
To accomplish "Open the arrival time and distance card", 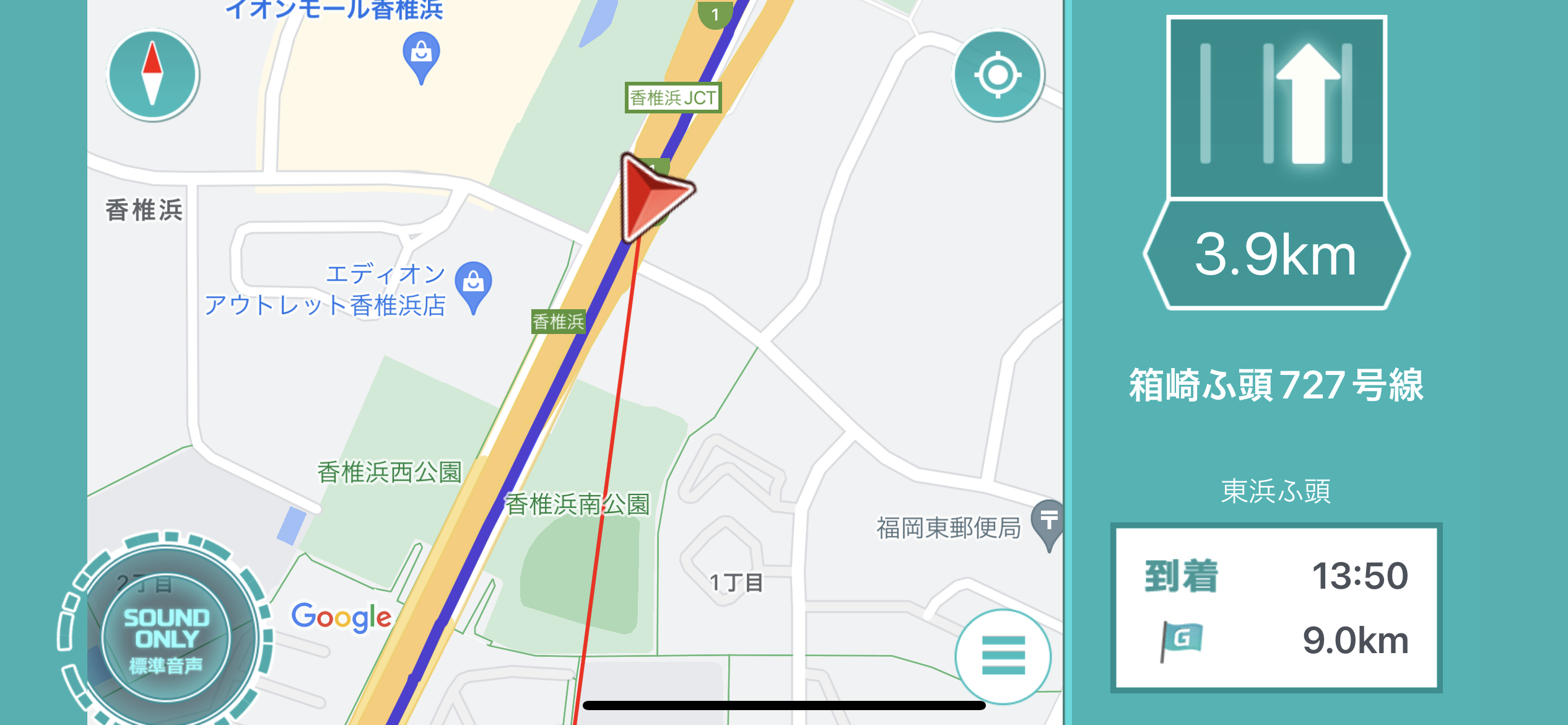I will (x=1276, y=607).
